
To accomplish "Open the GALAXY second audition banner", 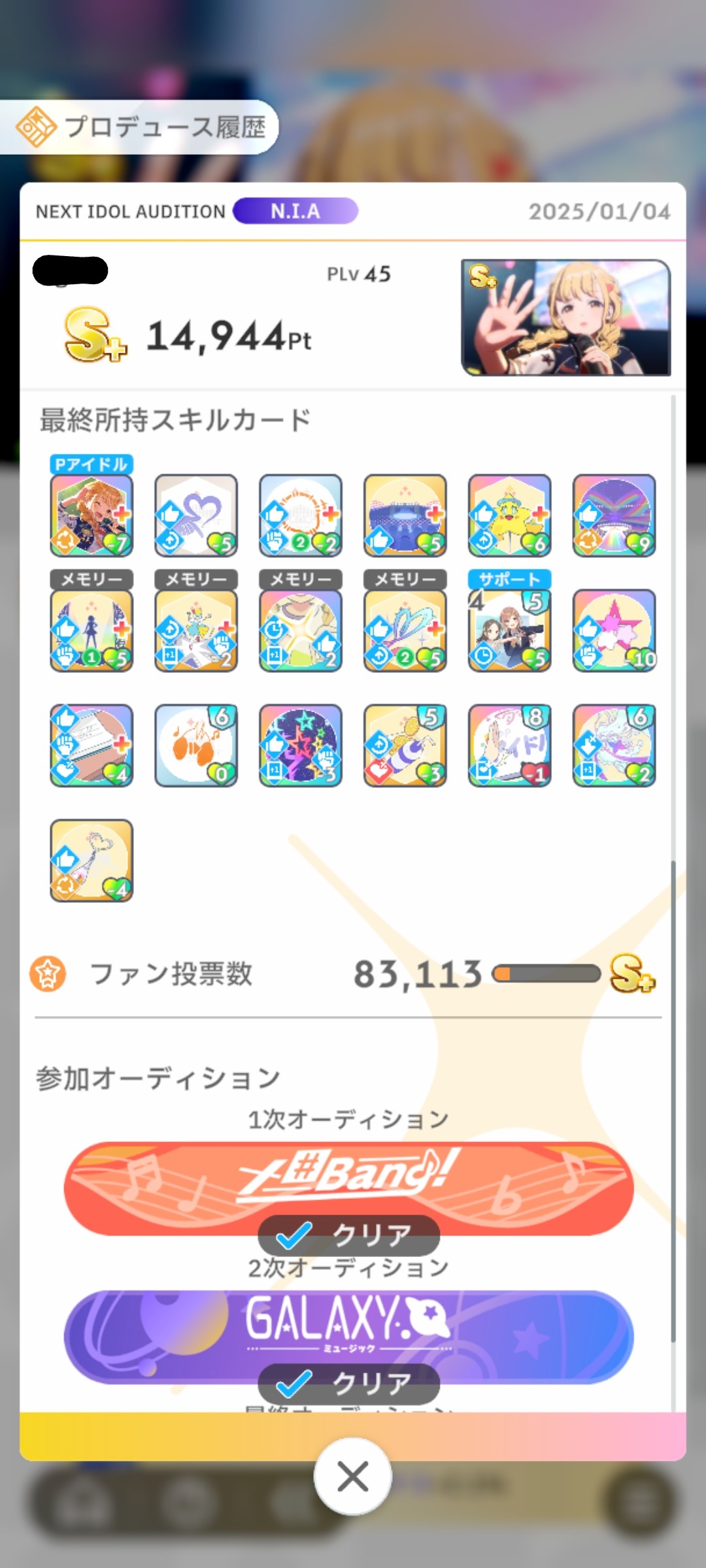I will [348, 1337].
